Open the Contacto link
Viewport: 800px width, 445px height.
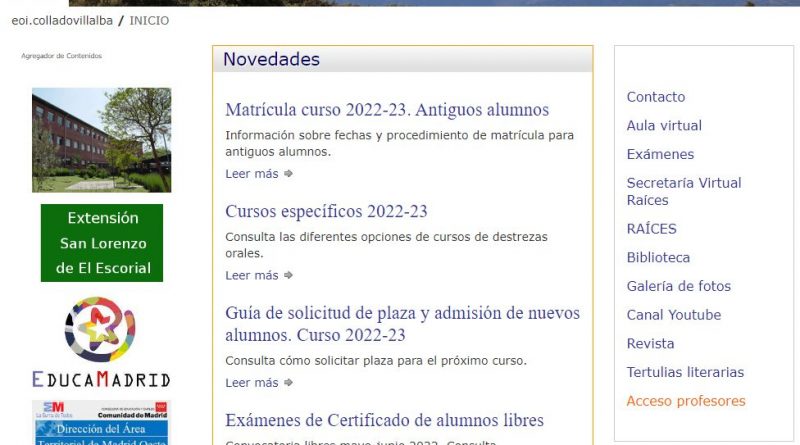[655, 97]
